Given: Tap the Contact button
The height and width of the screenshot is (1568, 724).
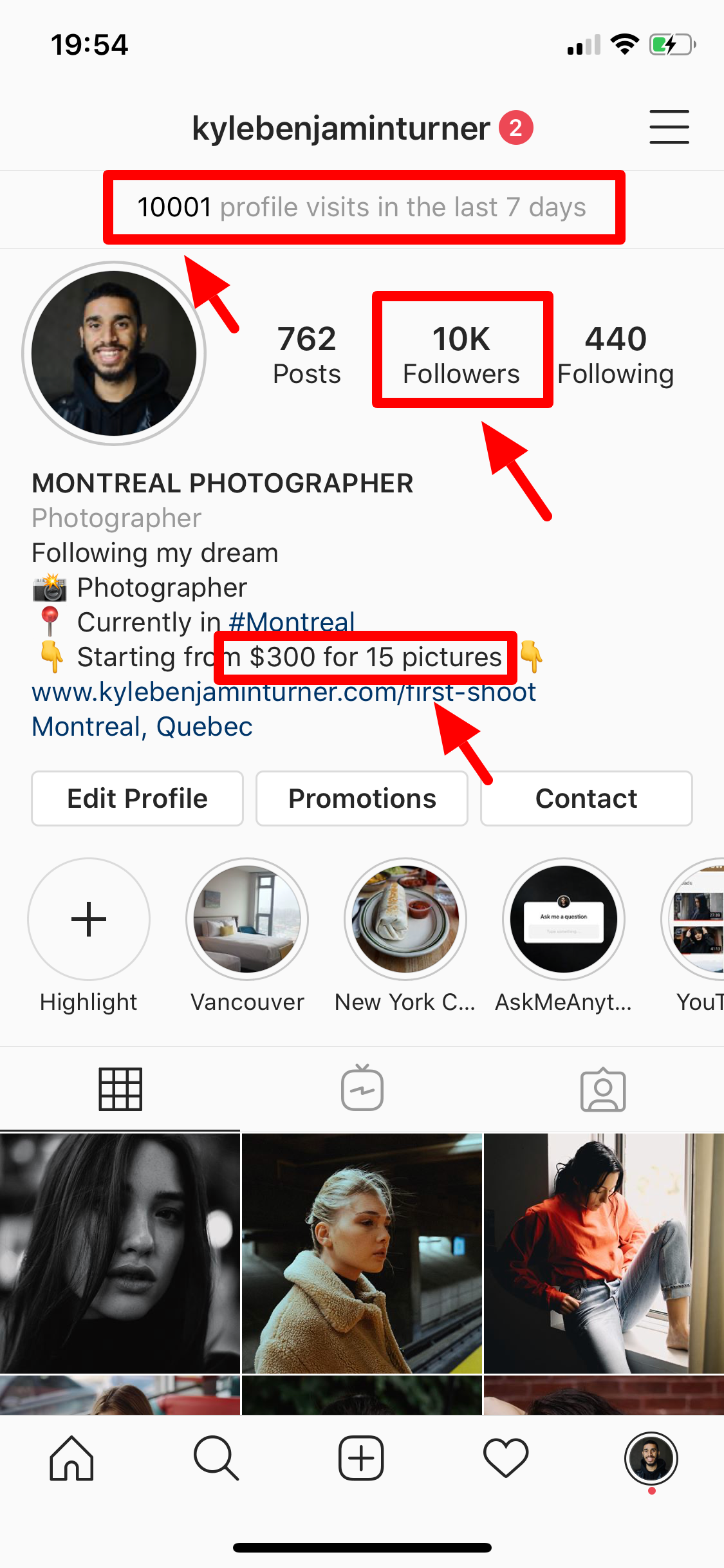Looking at the screenshot, I should pos(586,798).
